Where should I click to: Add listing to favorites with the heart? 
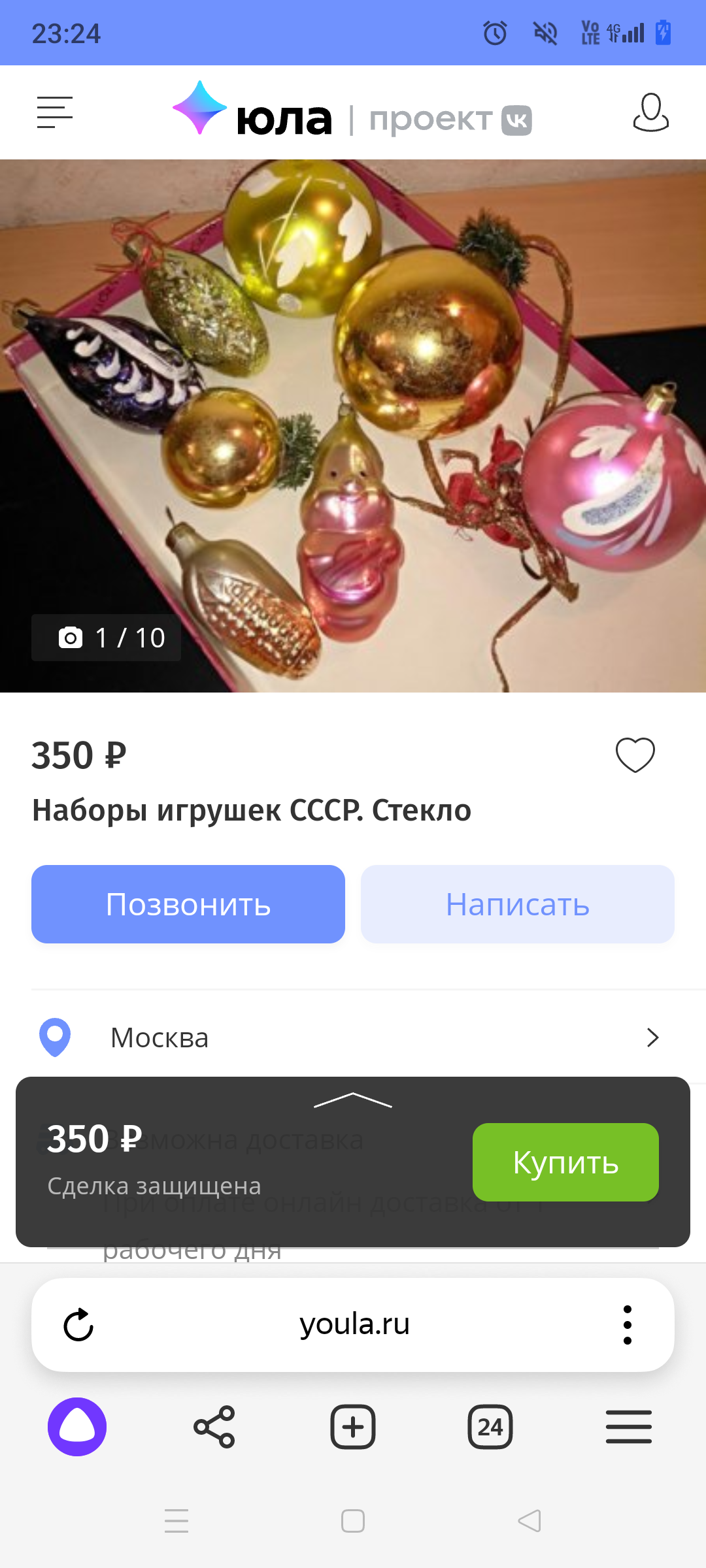pos(635,755)
